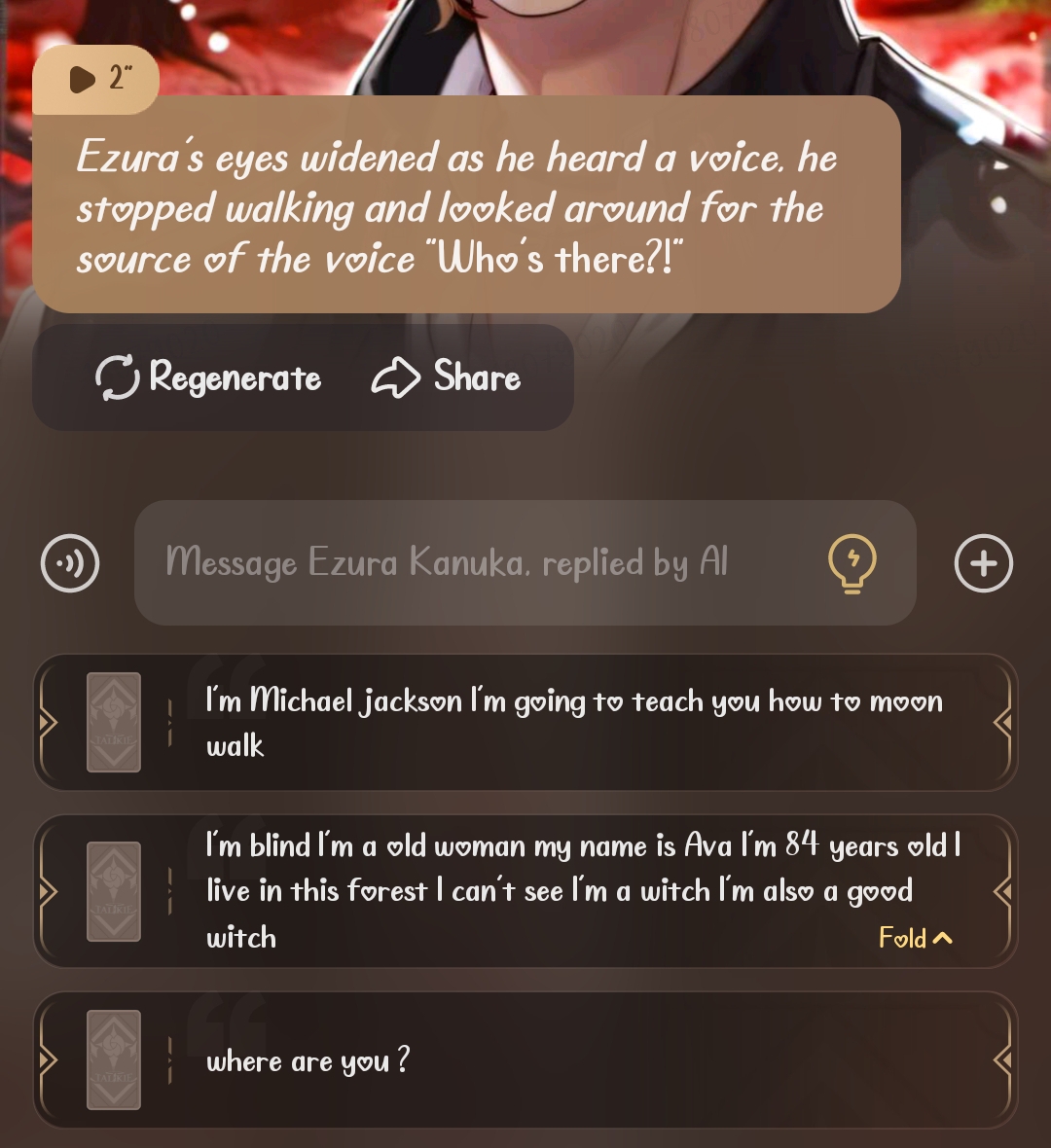
Task: Regenerate Ezura's reply
Action: [x=208, y=377]
